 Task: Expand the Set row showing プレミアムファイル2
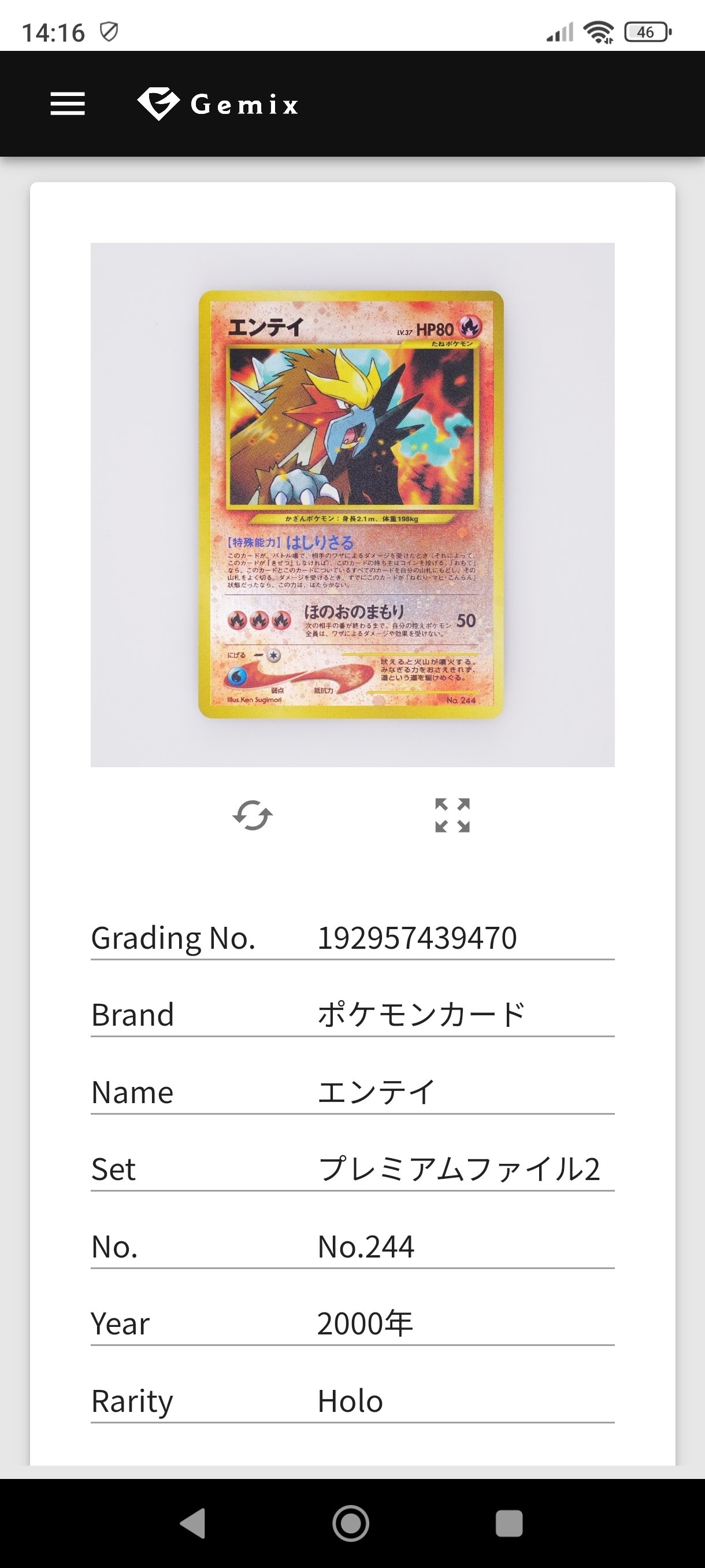point(352,1168)
